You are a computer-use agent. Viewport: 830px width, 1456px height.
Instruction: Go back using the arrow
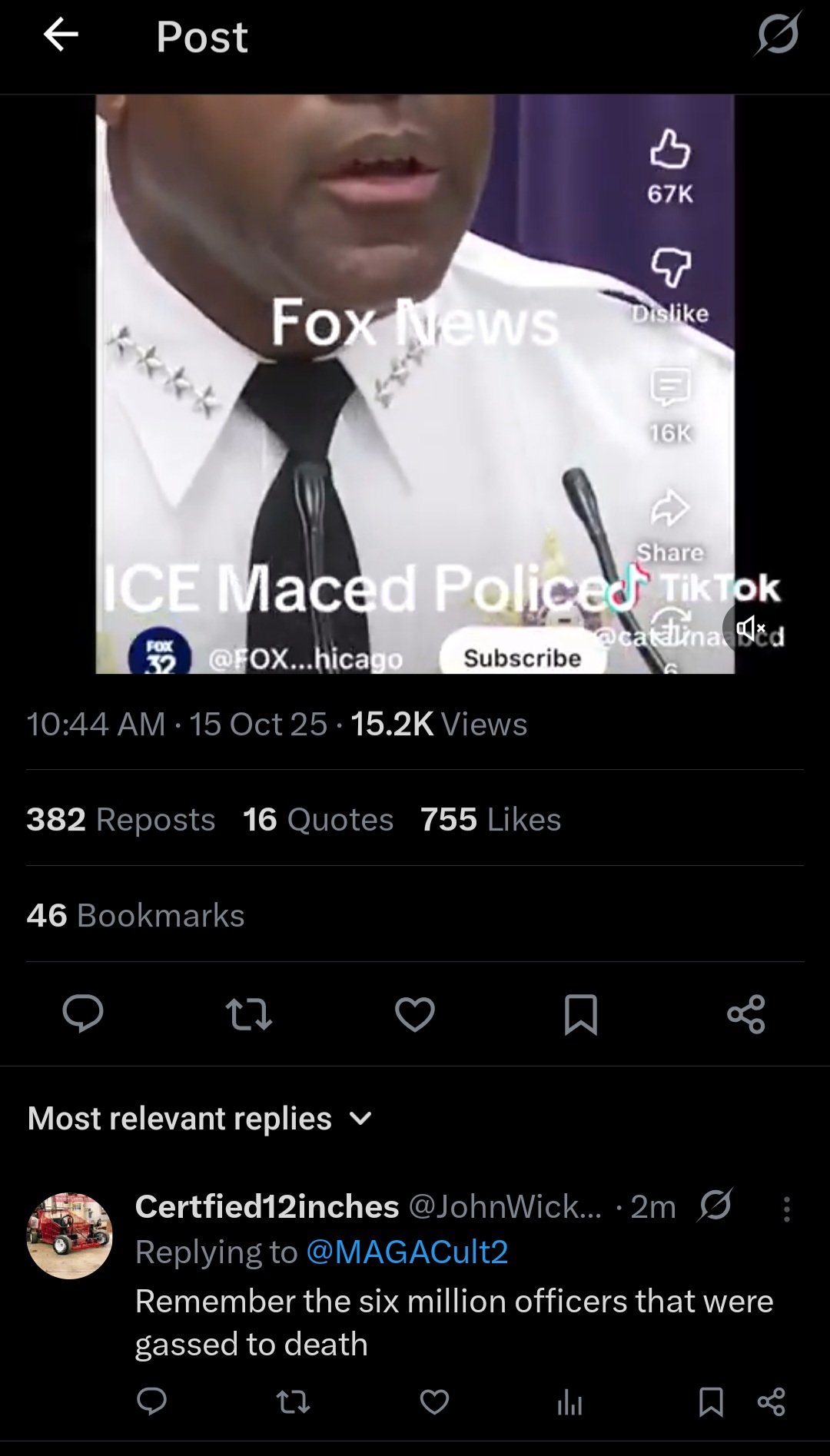[61, 35]
